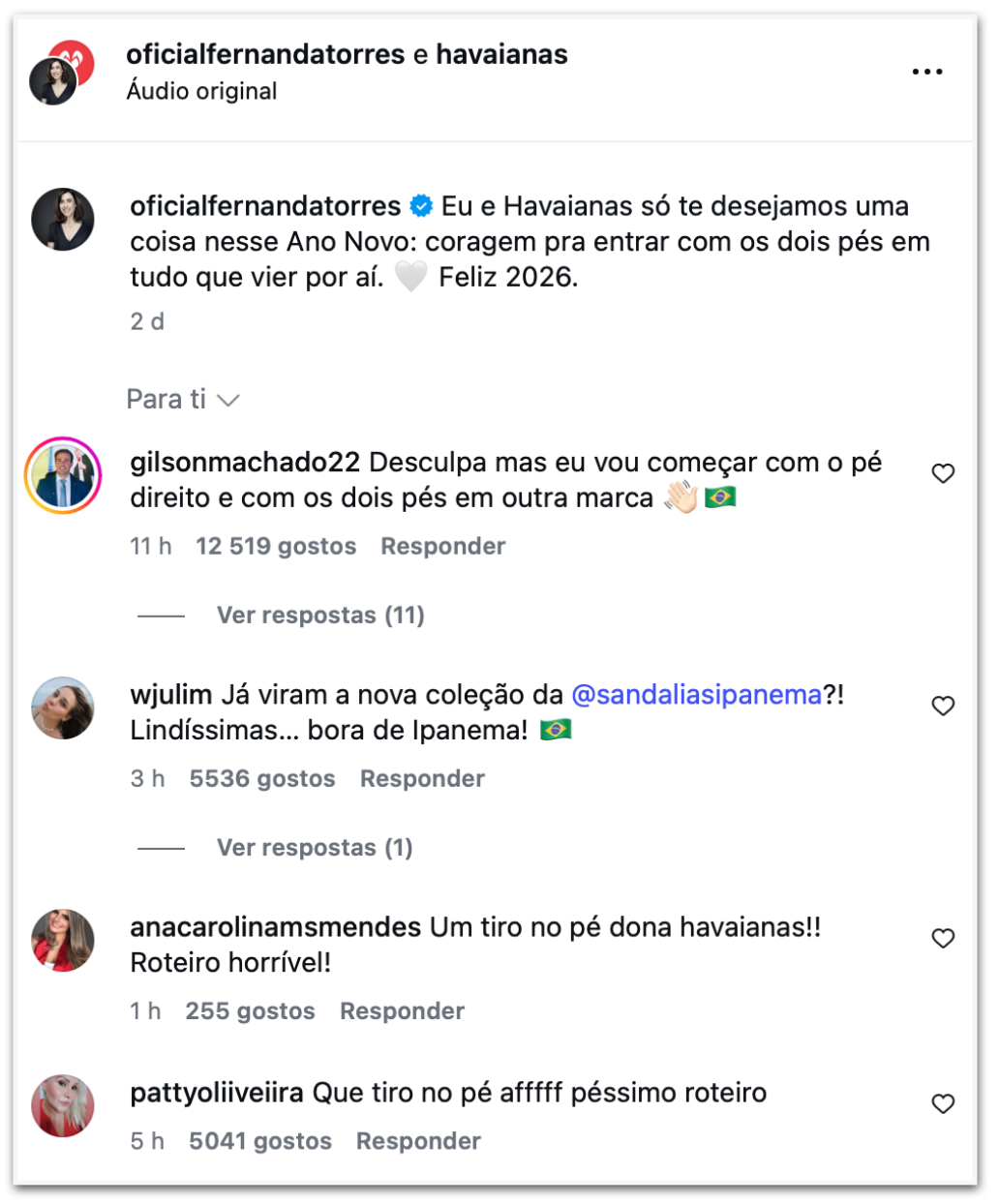The height and width of the screenshot is (1204, 999).
Task: Expand Ver respostas (11) replies
Action: tap(320, 616)
